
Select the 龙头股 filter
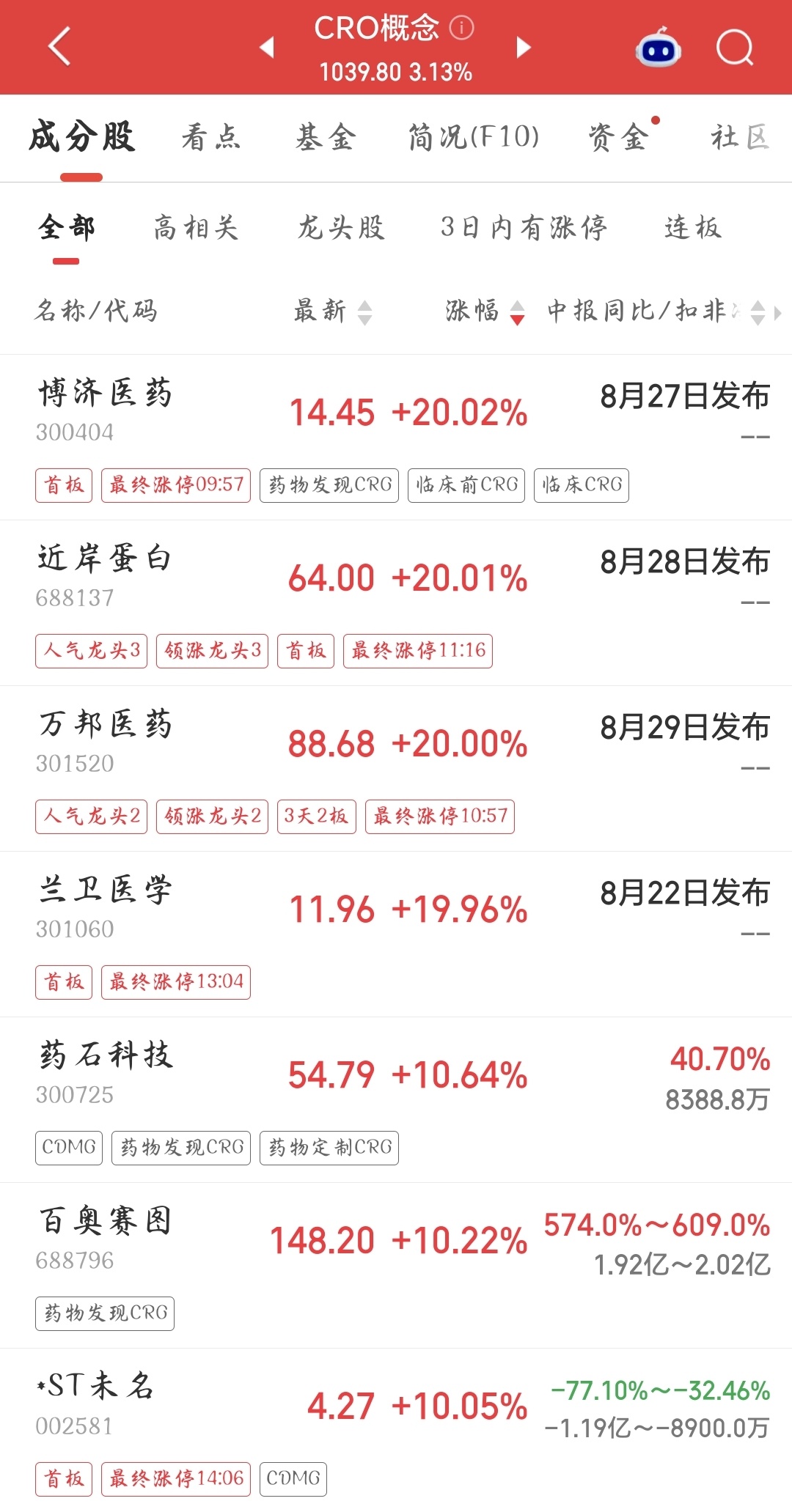tap(341, 228)
